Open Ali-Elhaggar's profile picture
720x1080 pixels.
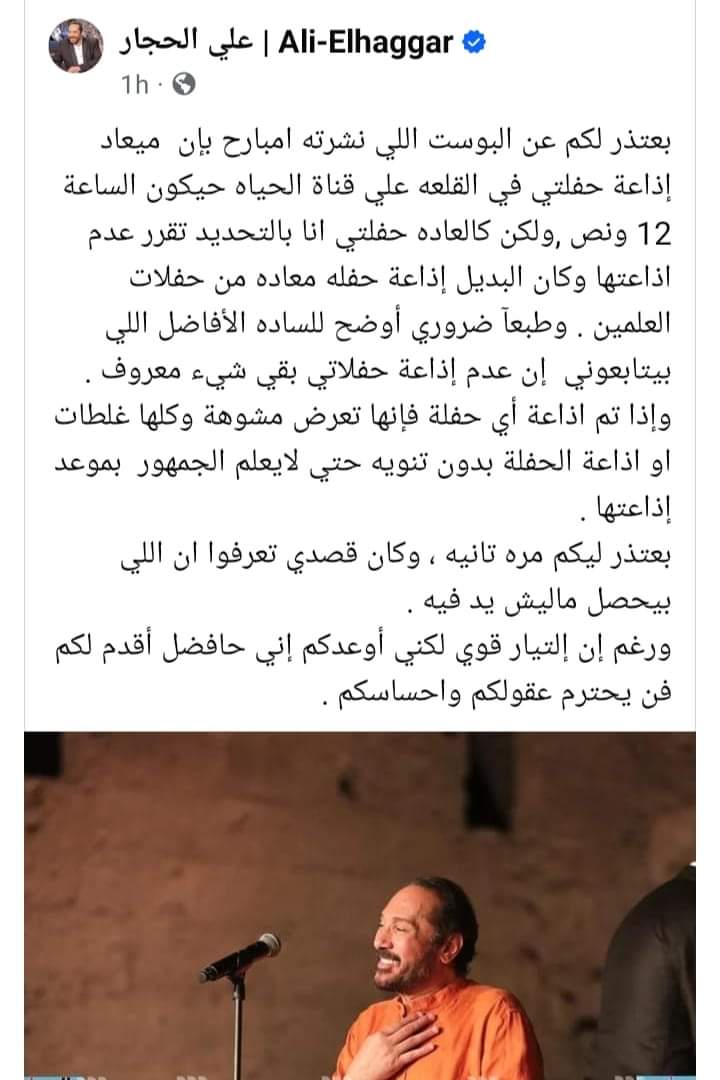point(77,46)
